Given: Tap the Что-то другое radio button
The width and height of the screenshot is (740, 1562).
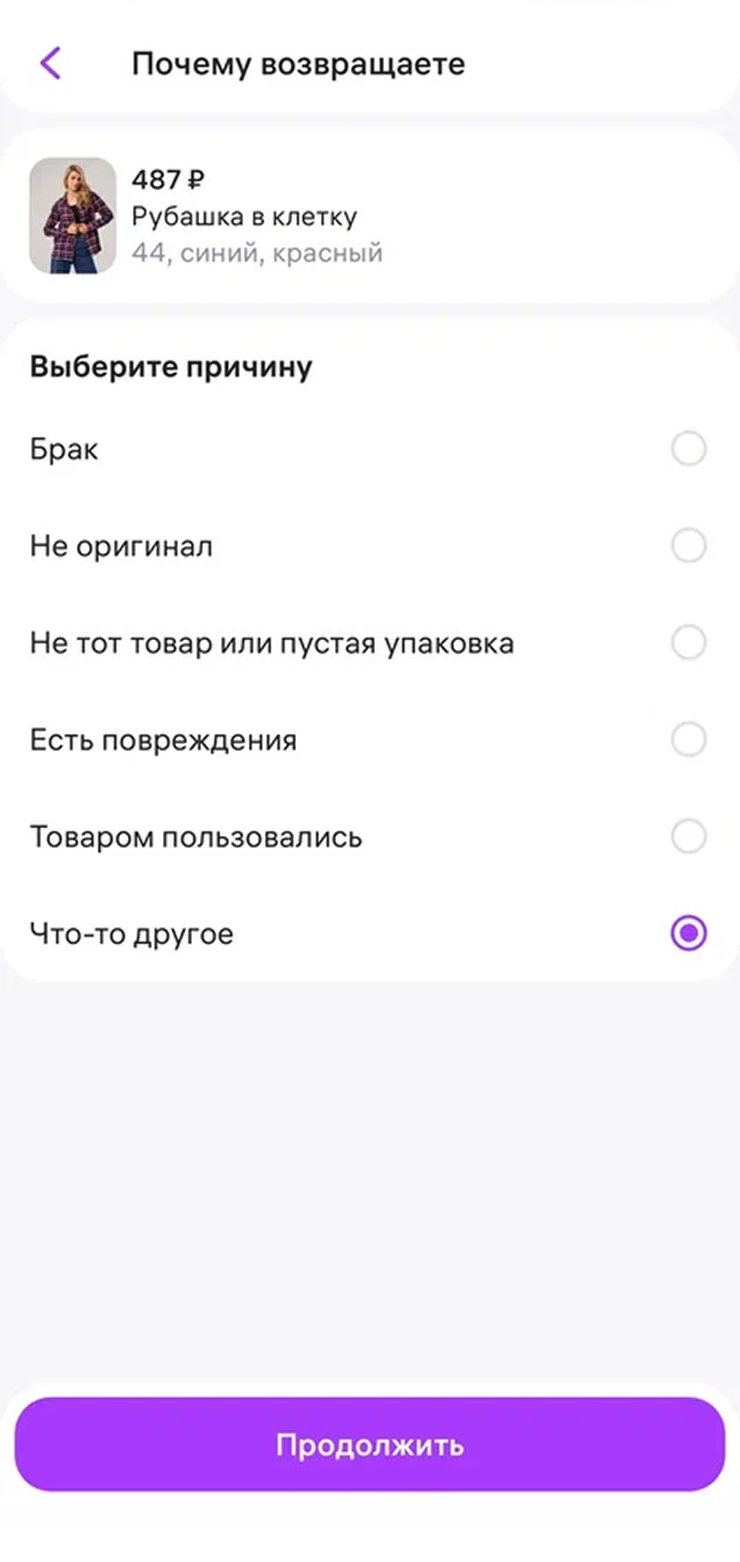Looking at the screenshot, I should coord(688,934).
